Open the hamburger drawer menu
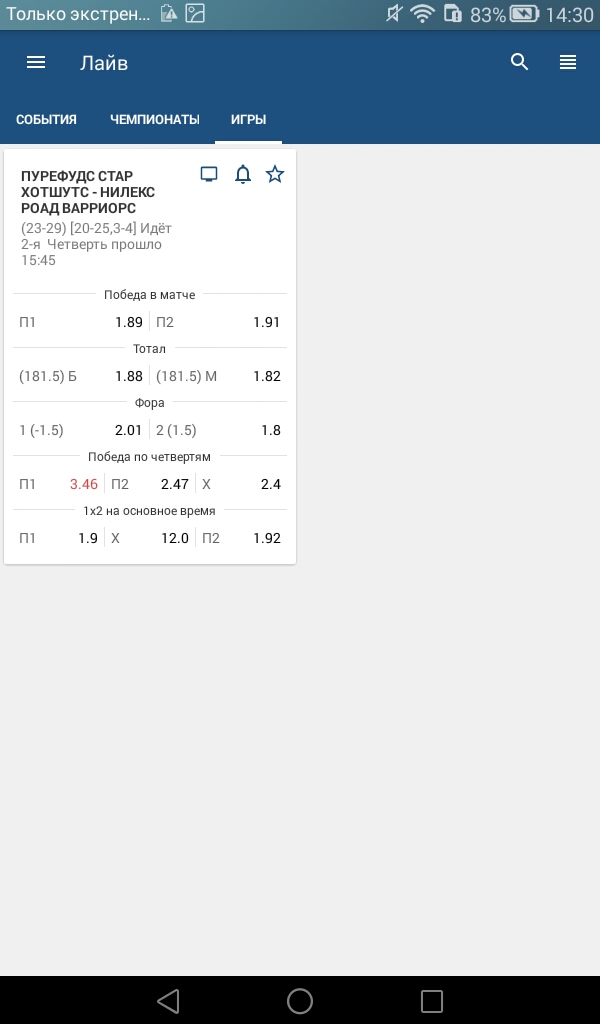 pos(36,63)
